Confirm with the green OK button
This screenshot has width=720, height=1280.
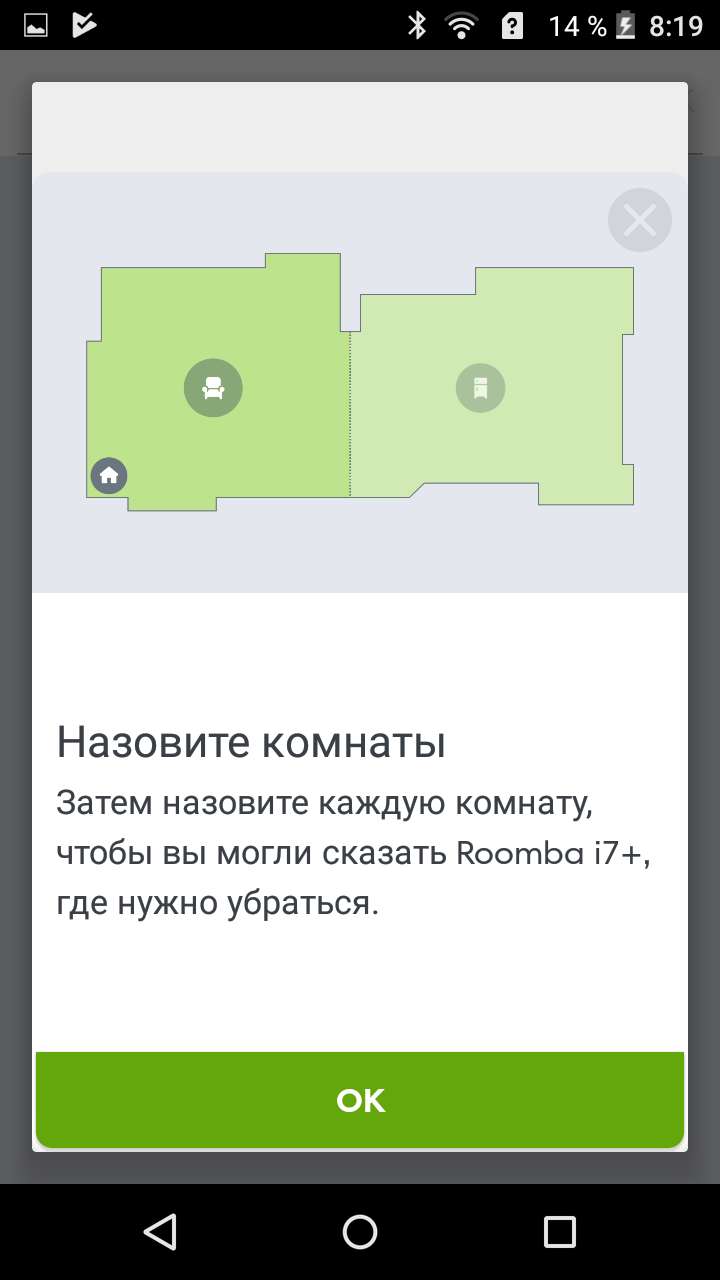pos(360,1100)
